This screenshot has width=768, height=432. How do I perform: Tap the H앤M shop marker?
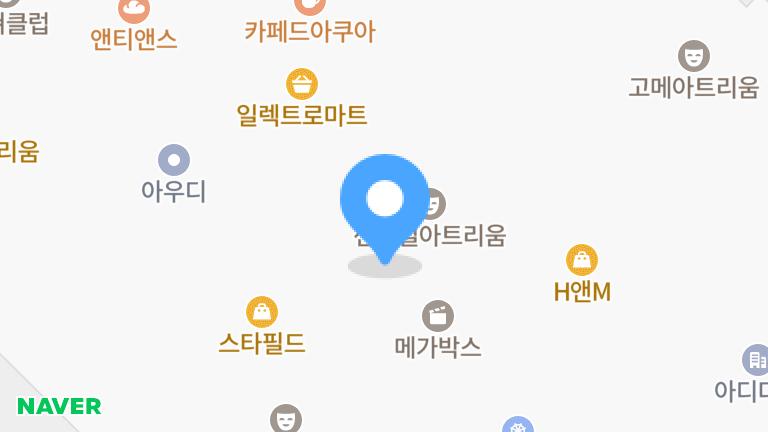coord(582,261)
